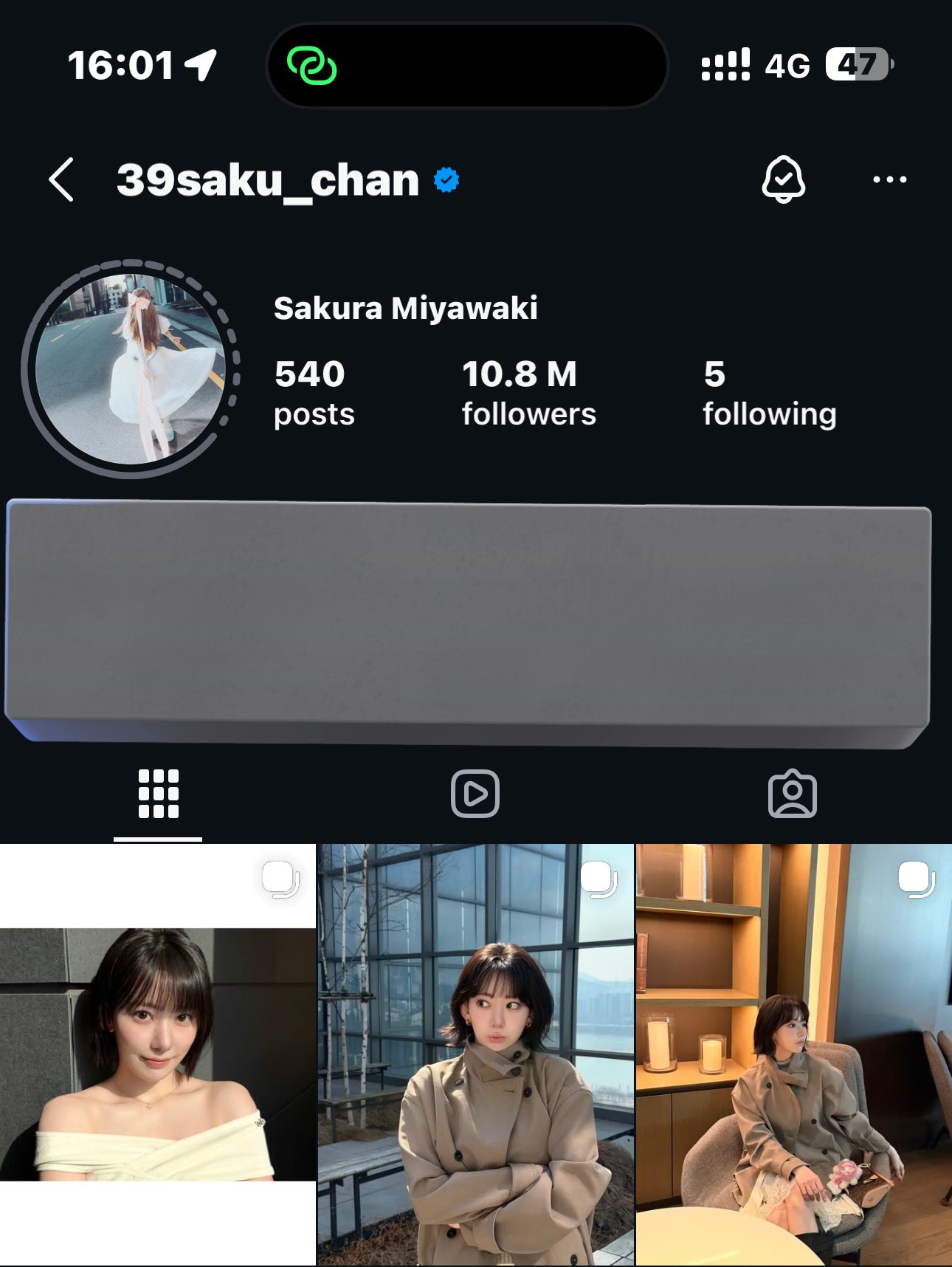Tap the 4G network indicator
This screenshot has height=1267, width=952.
pos(787,65)
